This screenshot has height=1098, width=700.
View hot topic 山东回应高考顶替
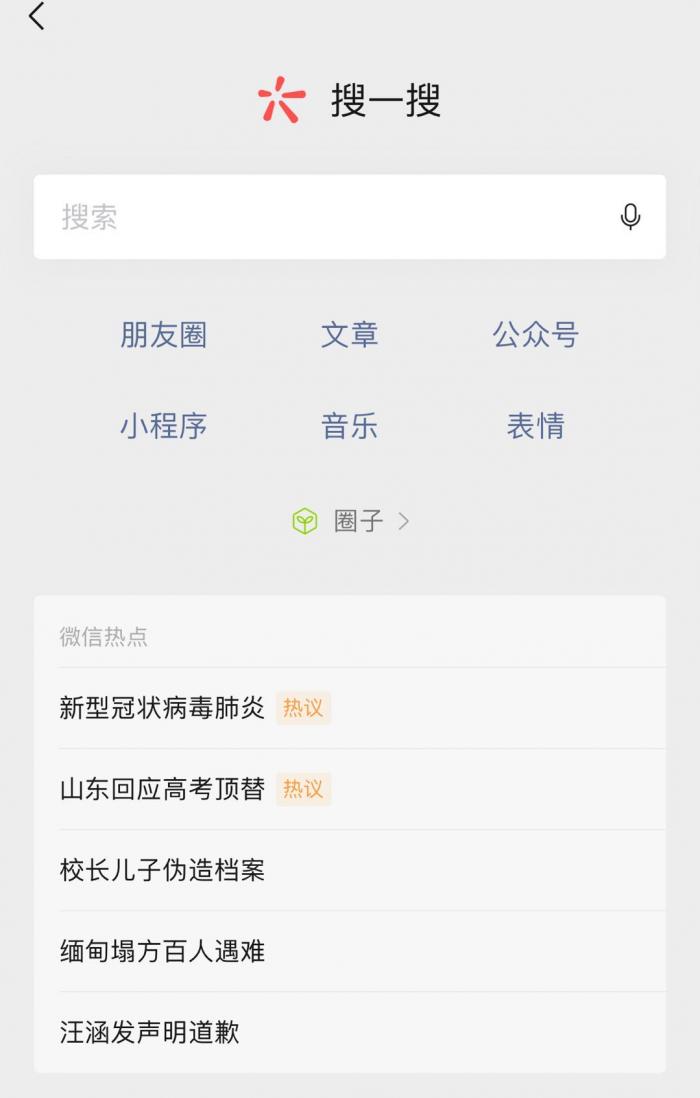coord(162,789)
